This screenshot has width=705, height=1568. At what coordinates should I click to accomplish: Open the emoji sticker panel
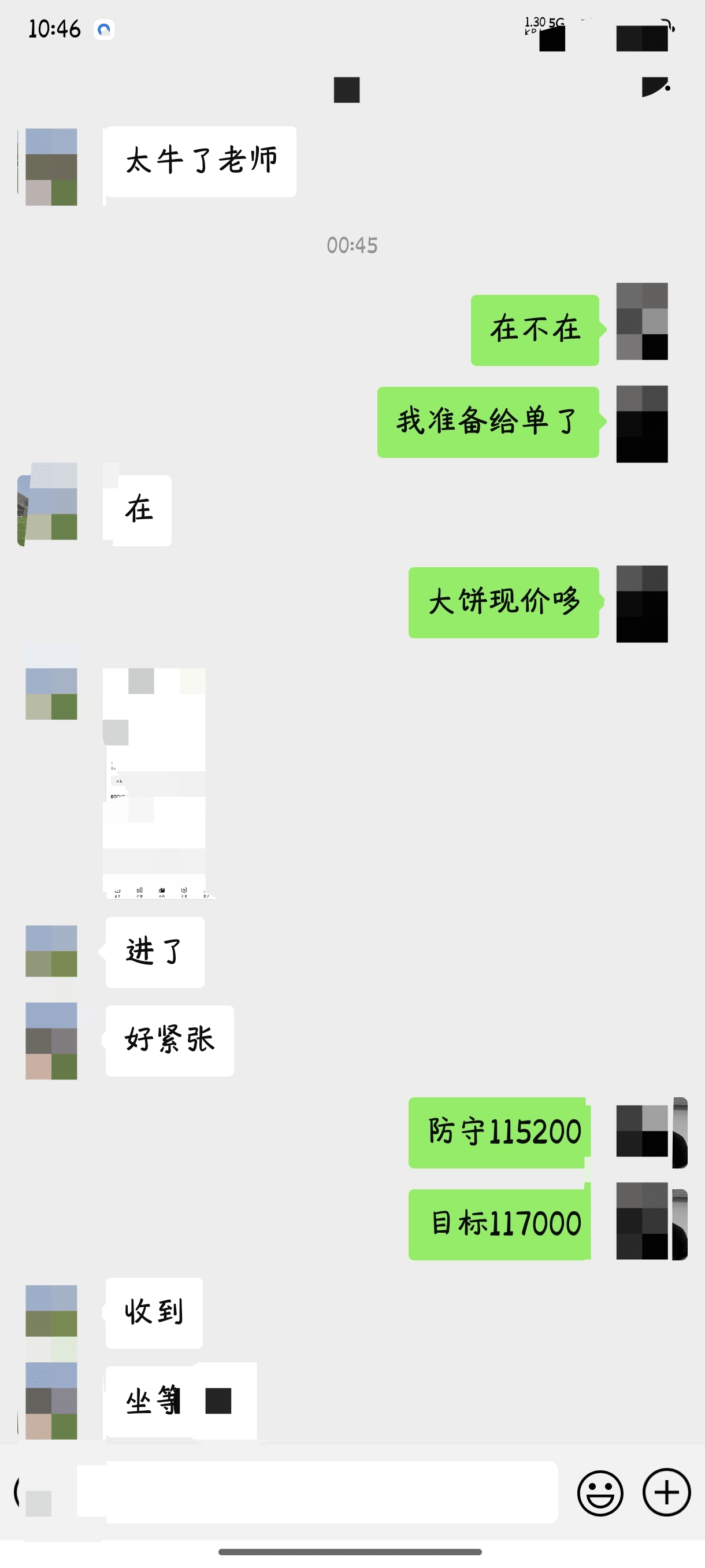(600, 1492)
